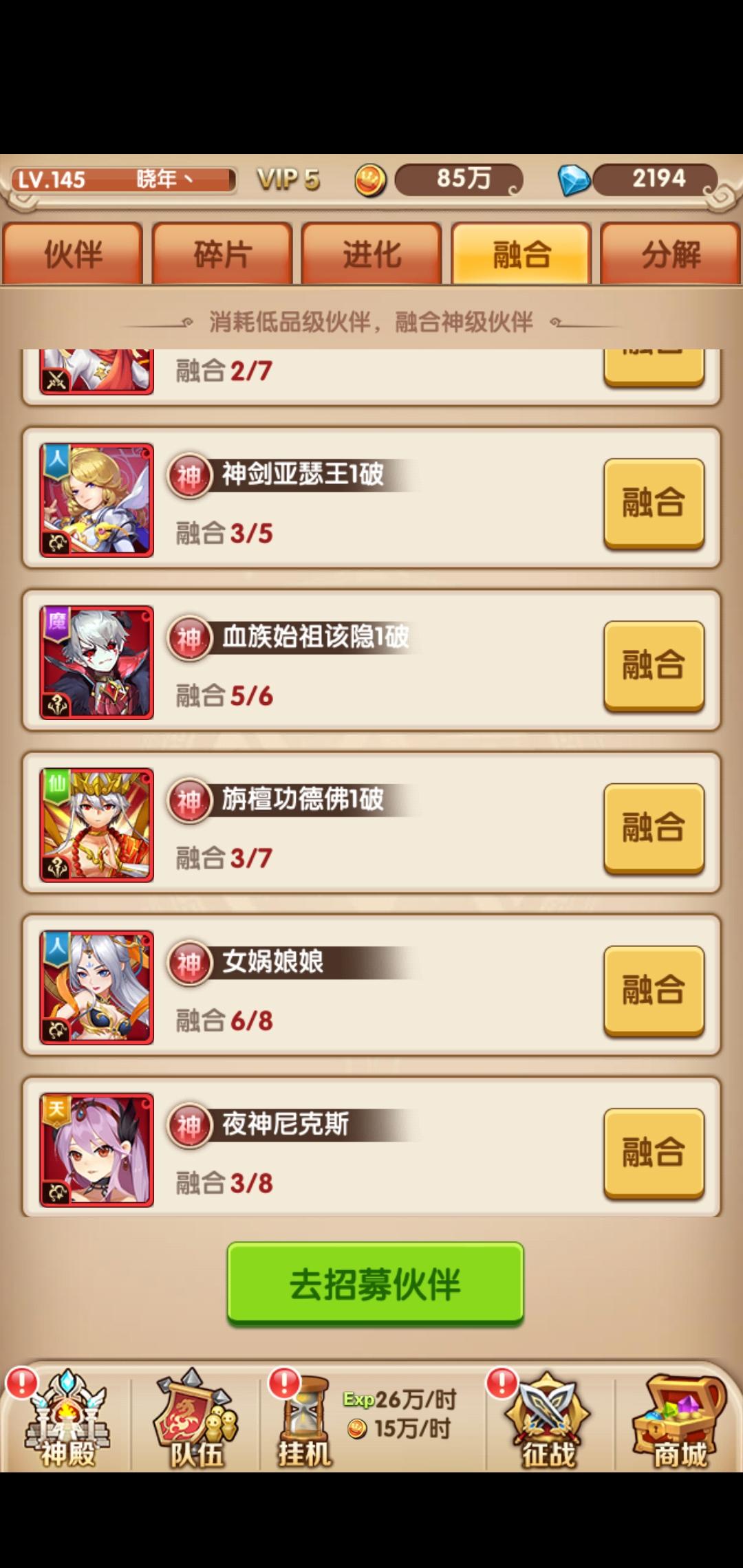Switch to the 伙伴 tab
This screenshot has width=743, height=1568.
(72, 254)
